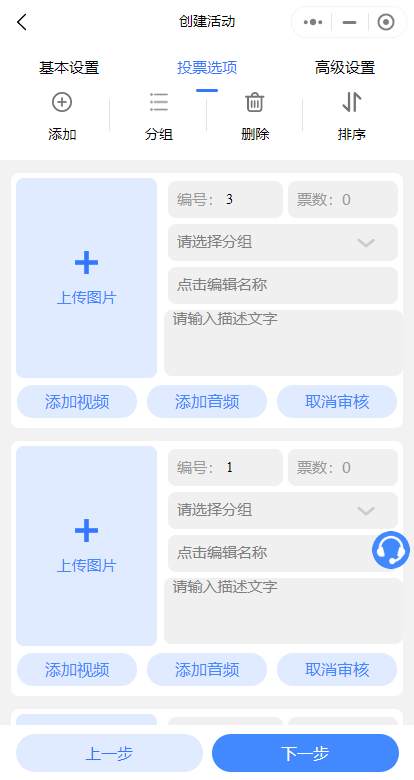Tap the 删除 trash icon
The image size is (414, 780).
tap(255, 117)
